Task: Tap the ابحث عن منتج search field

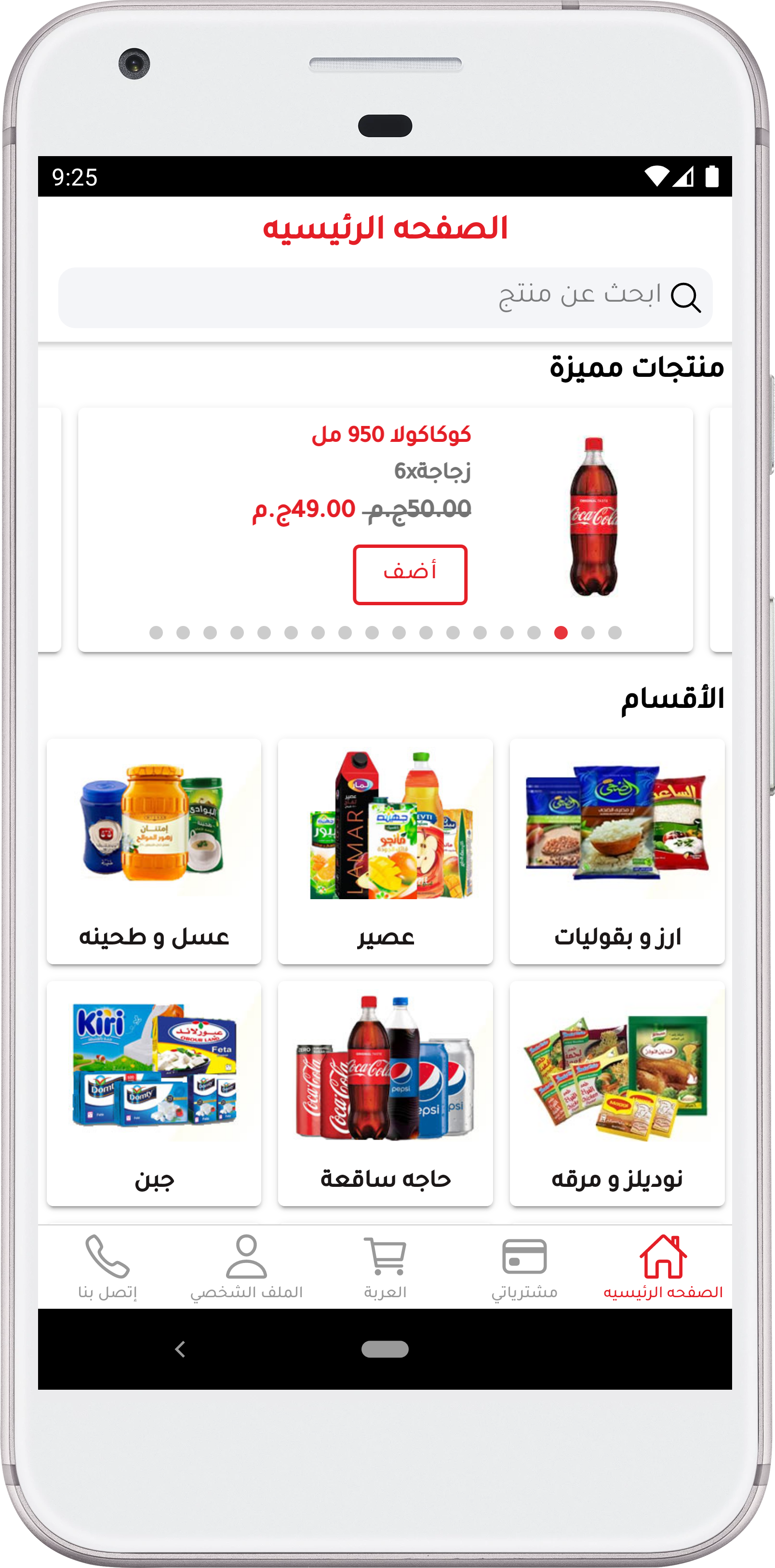Action: (385, 298)
